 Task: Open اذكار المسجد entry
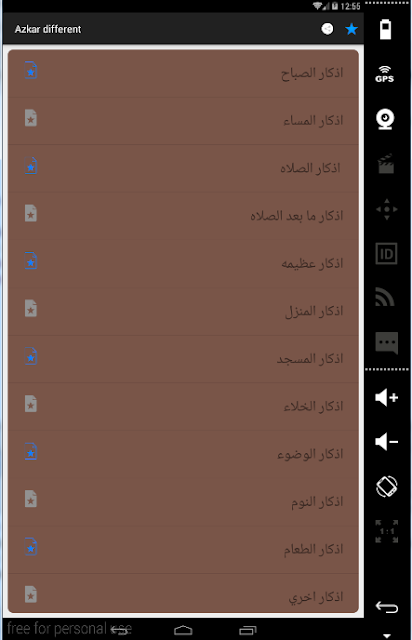tap(183, 359)
